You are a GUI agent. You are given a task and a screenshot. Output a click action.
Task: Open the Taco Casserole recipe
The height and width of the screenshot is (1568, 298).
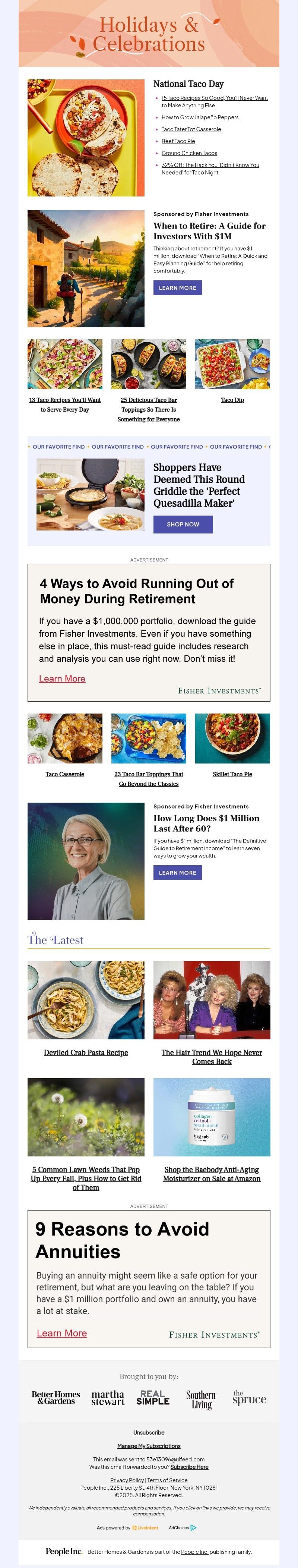[65, 774]
